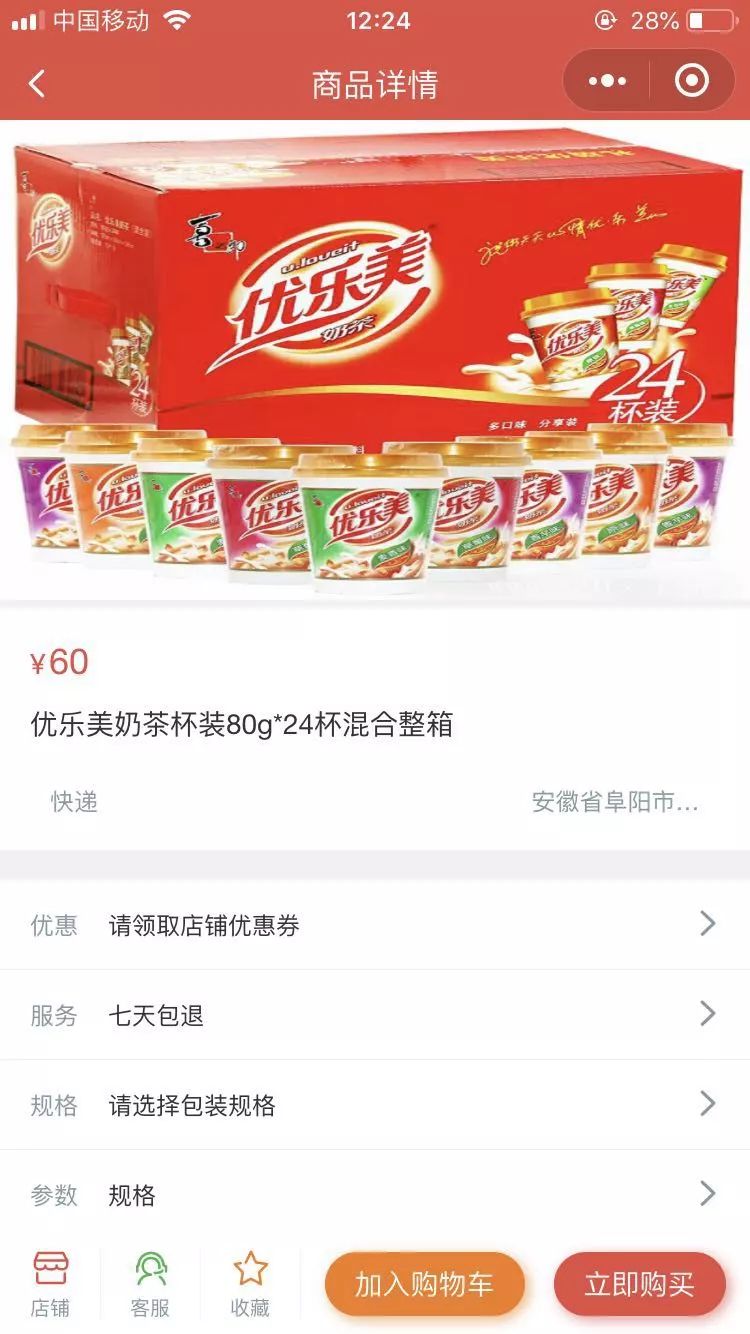The width and height of the screenshot is (750, 1334).
Task: Open the 优惠 store coupon row
Action: [x=375, y=925]
